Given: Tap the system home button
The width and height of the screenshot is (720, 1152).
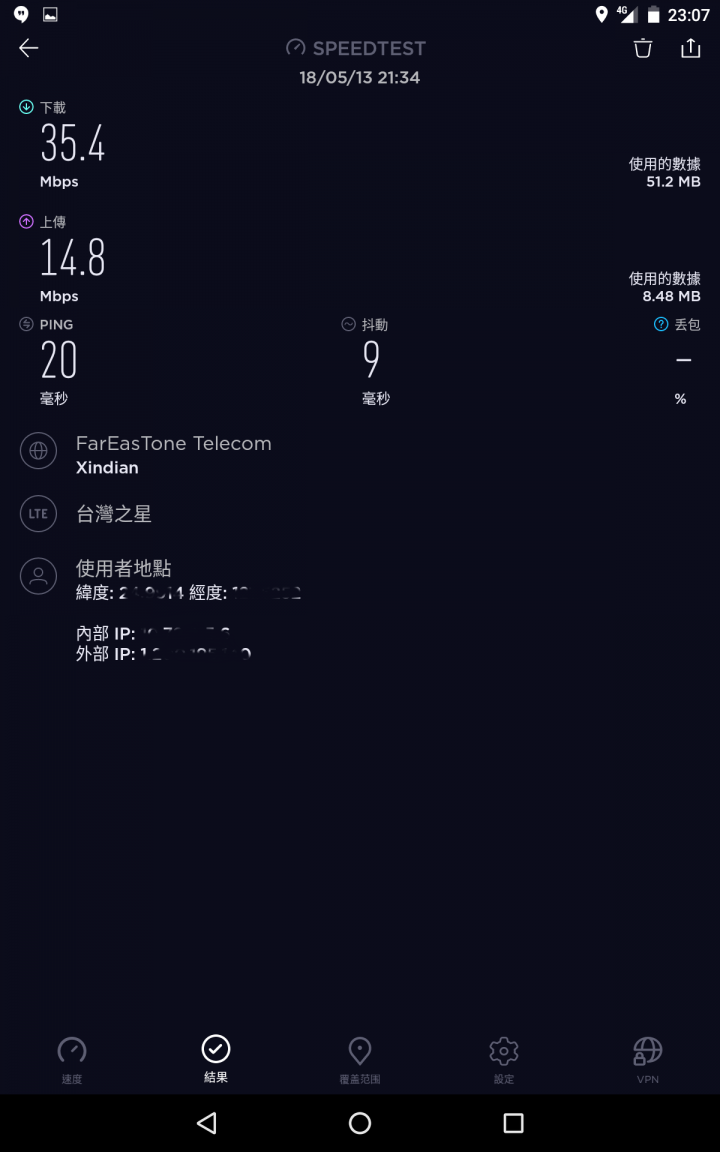Looking at the screenshot, I should tap(360, 1123).
